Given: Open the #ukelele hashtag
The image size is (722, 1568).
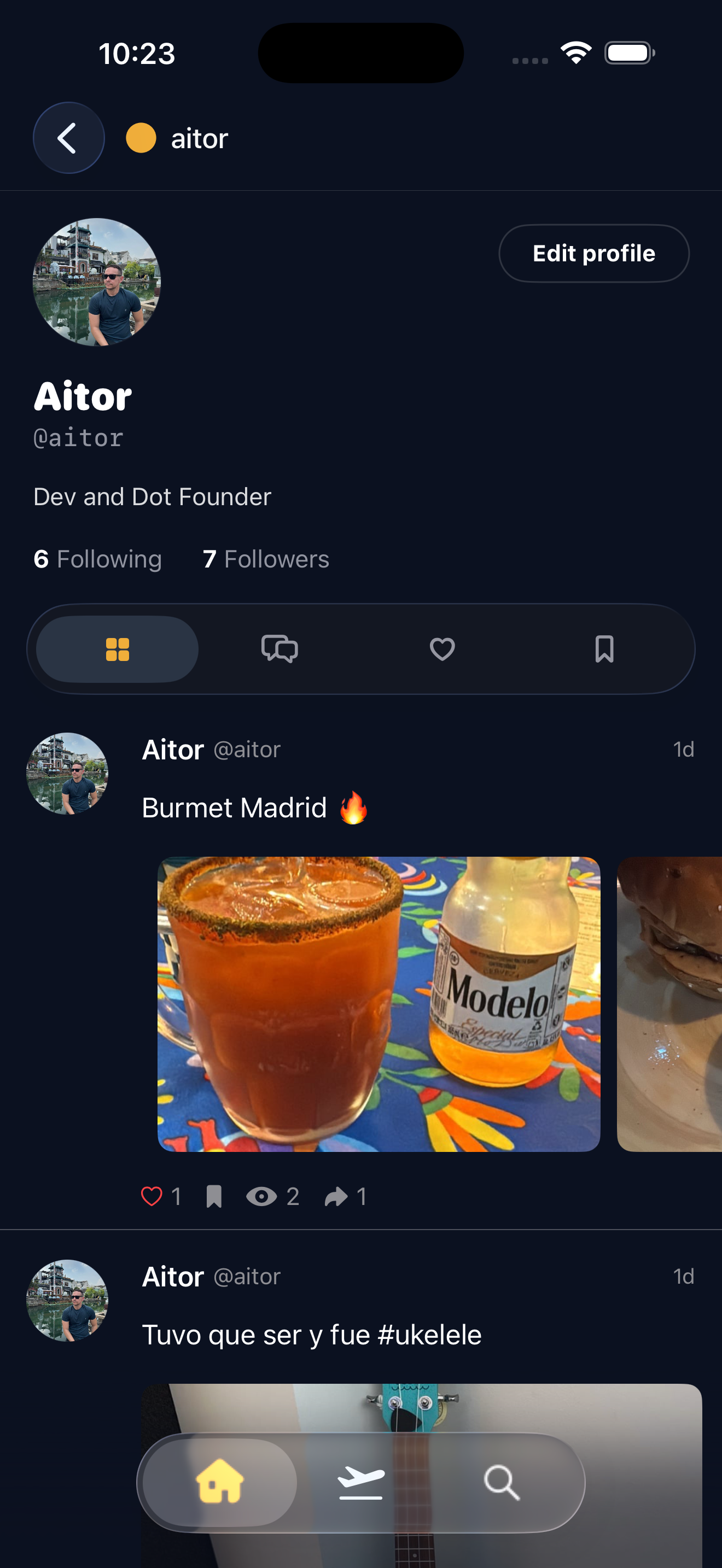Looking at the screenshot, I should pos(430,1335).
